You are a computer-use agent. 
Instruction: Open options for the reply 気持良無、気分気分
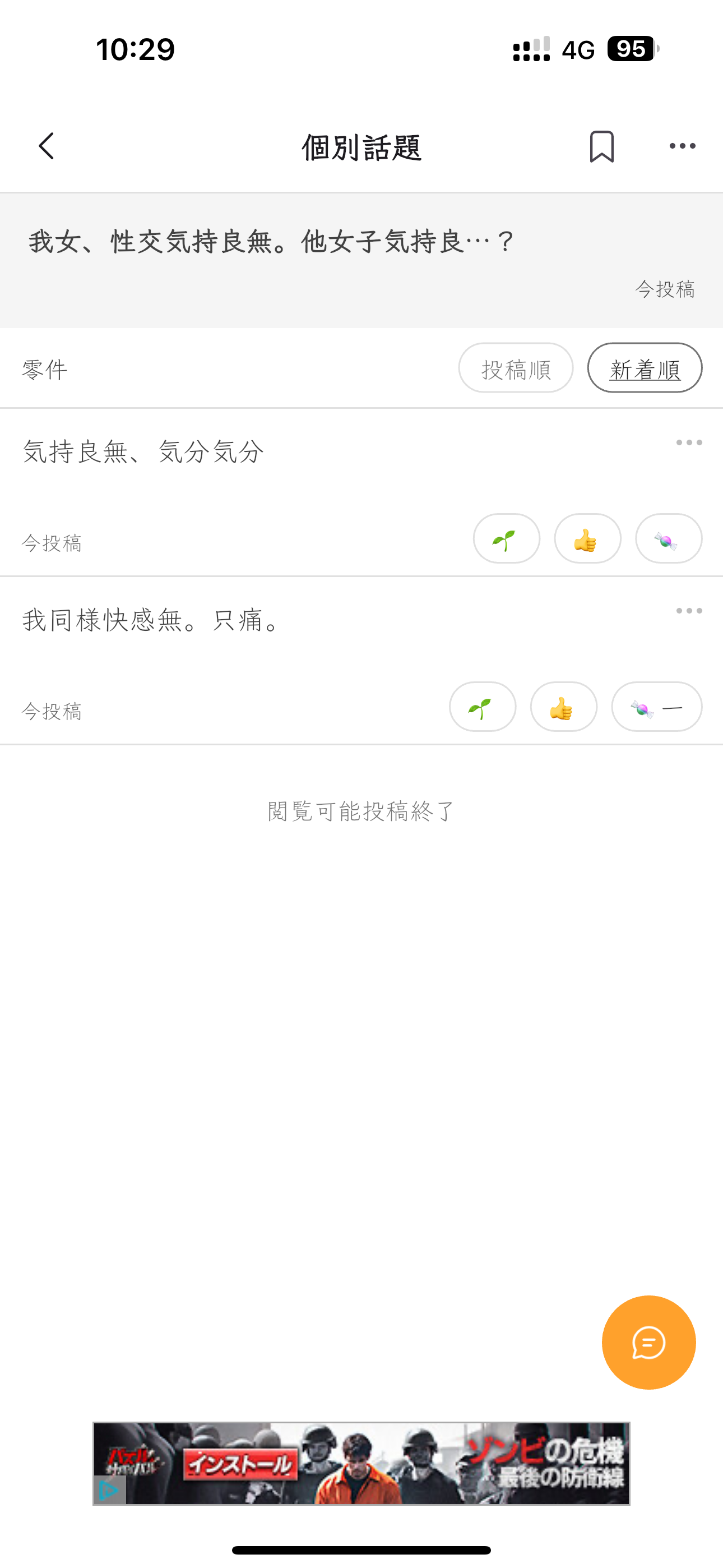pos(689,442)
